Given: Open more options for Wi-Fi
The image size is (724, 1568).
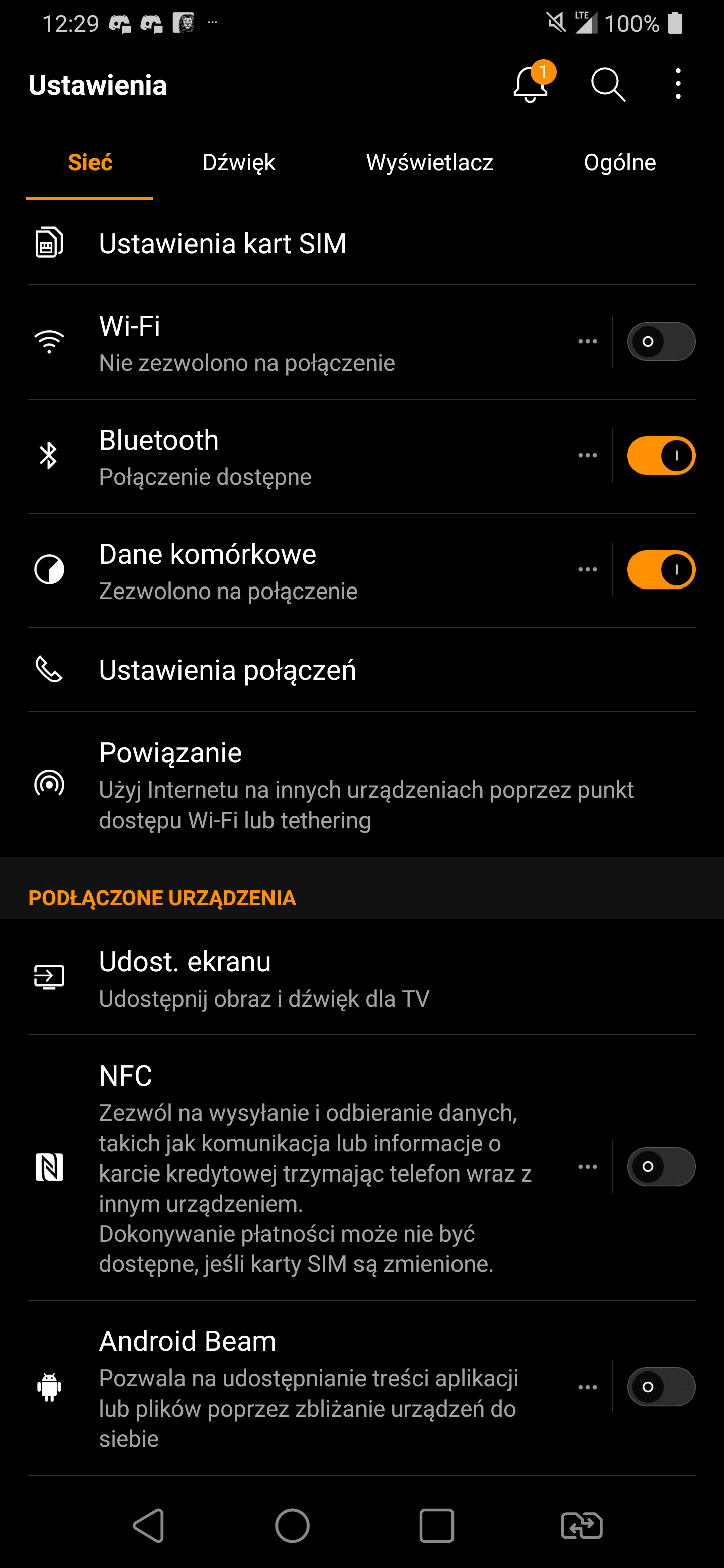Looking at the screenshot, I should click(588, 341).
